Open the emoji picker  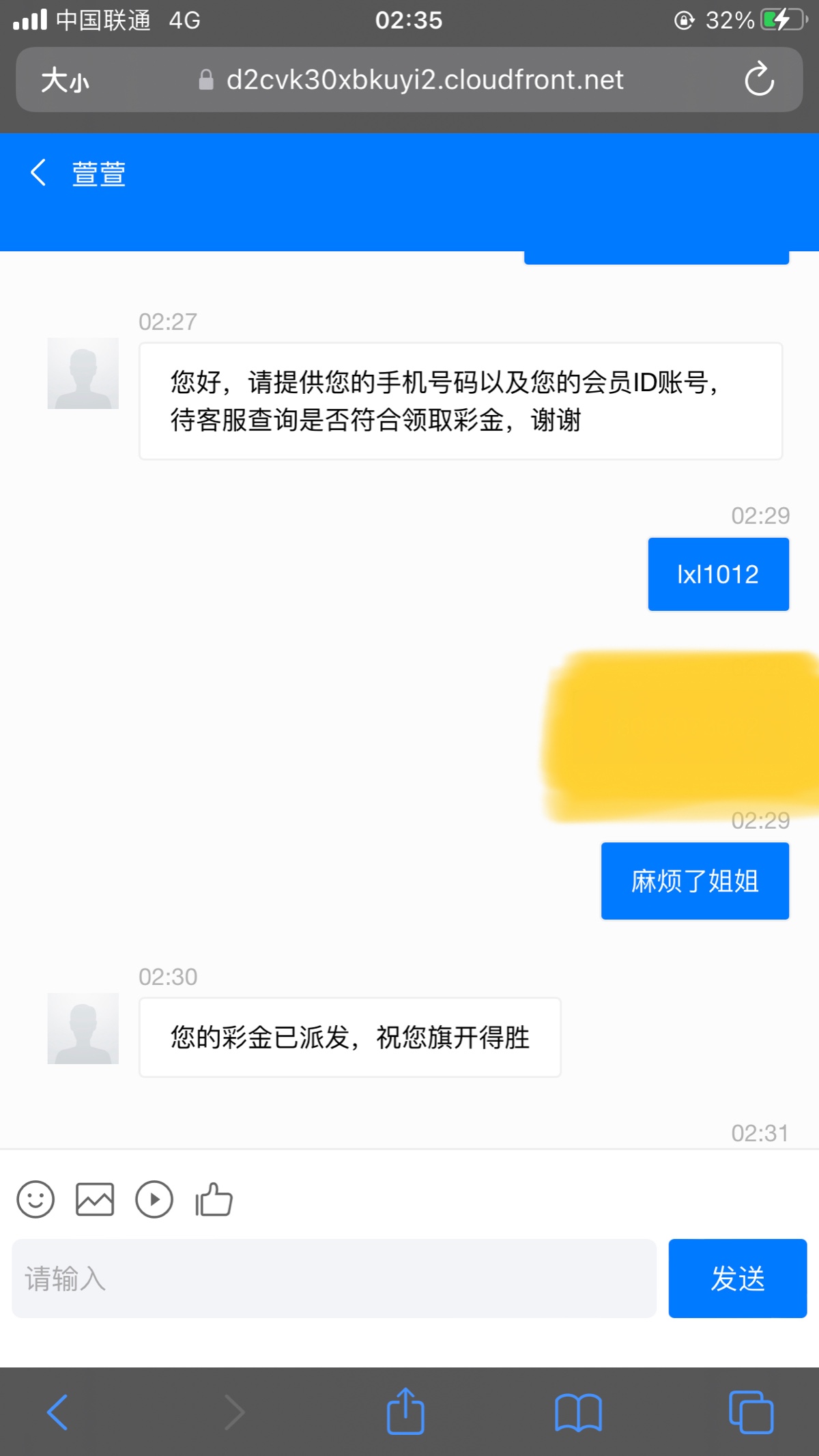(x=35, y=1199)
